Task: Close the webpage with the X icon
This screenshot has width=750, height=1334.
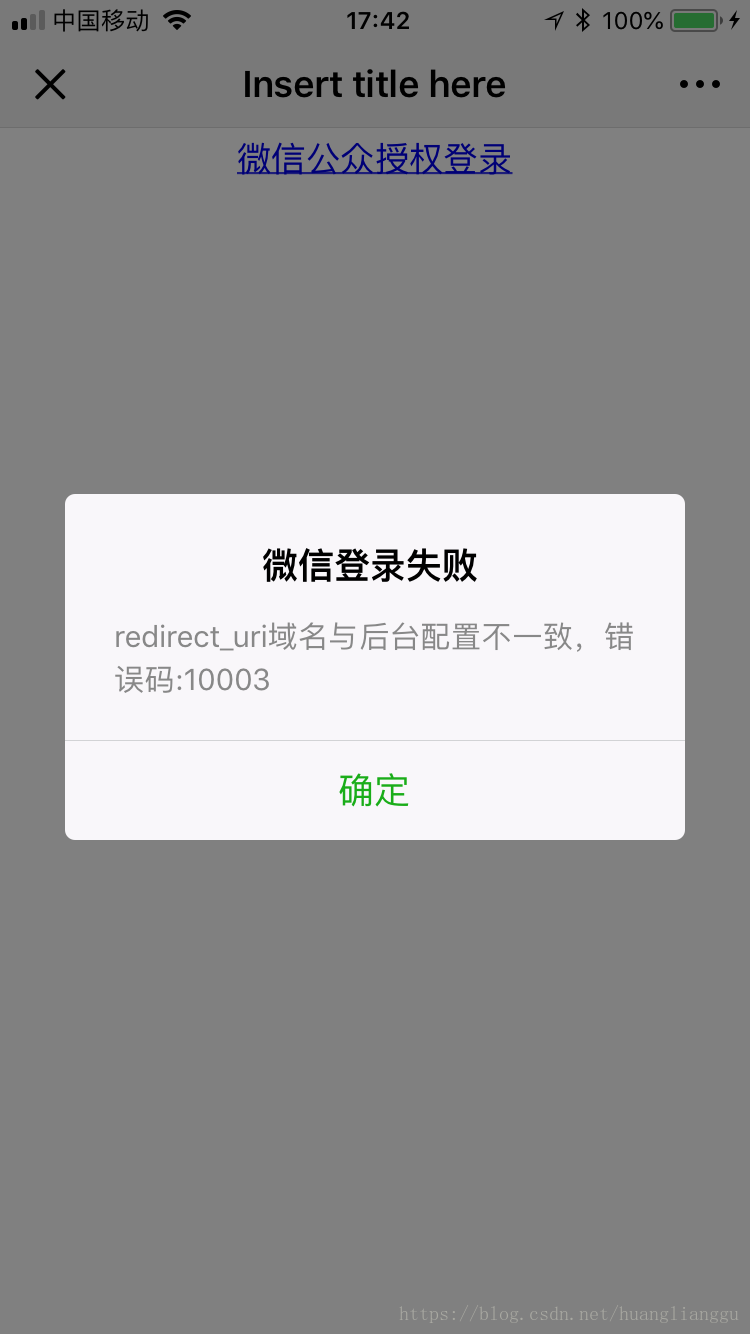Action: [50, 85]
